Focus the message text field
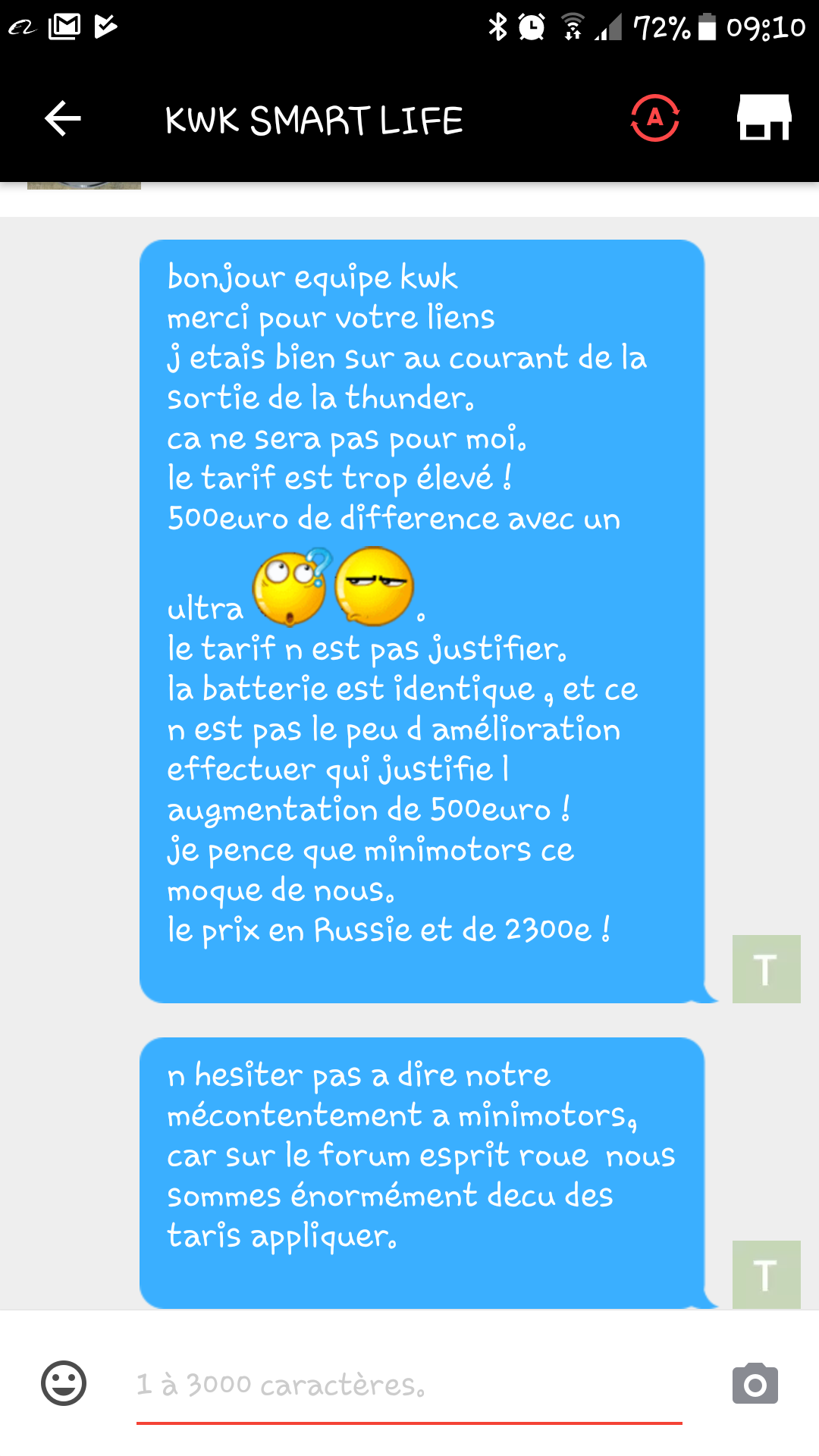This screenshot has height=1456, width=819. [409, 1385]
